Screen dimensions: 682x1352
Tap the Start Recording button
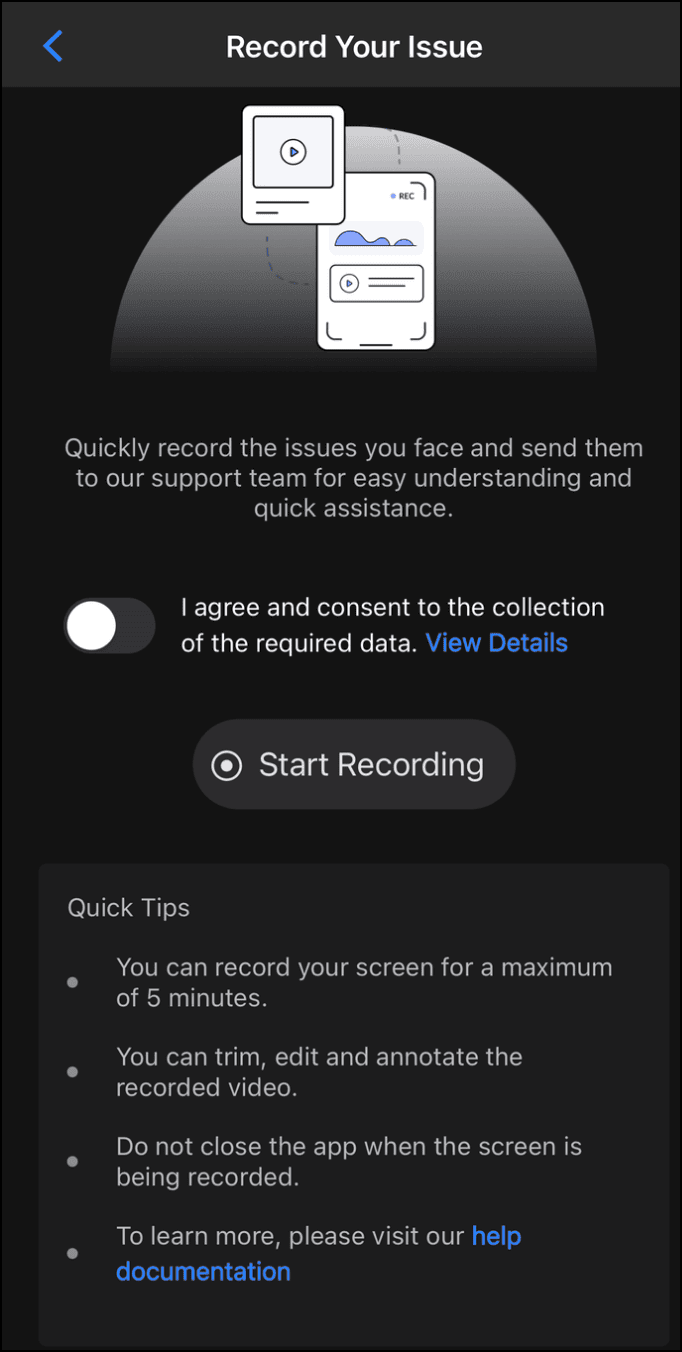pyautogui.click(x=354, y=765)
